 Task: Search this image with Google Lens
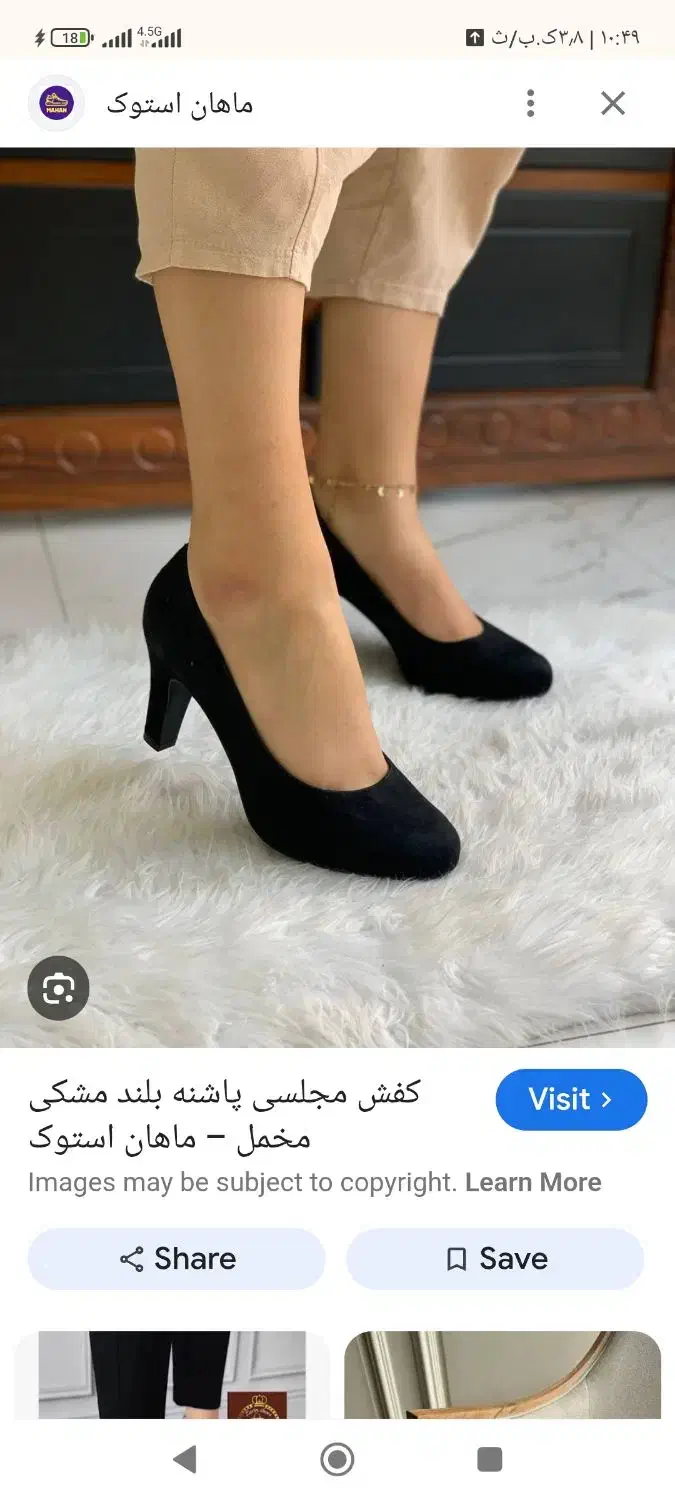pyautogui.click(x=58, y=988)
